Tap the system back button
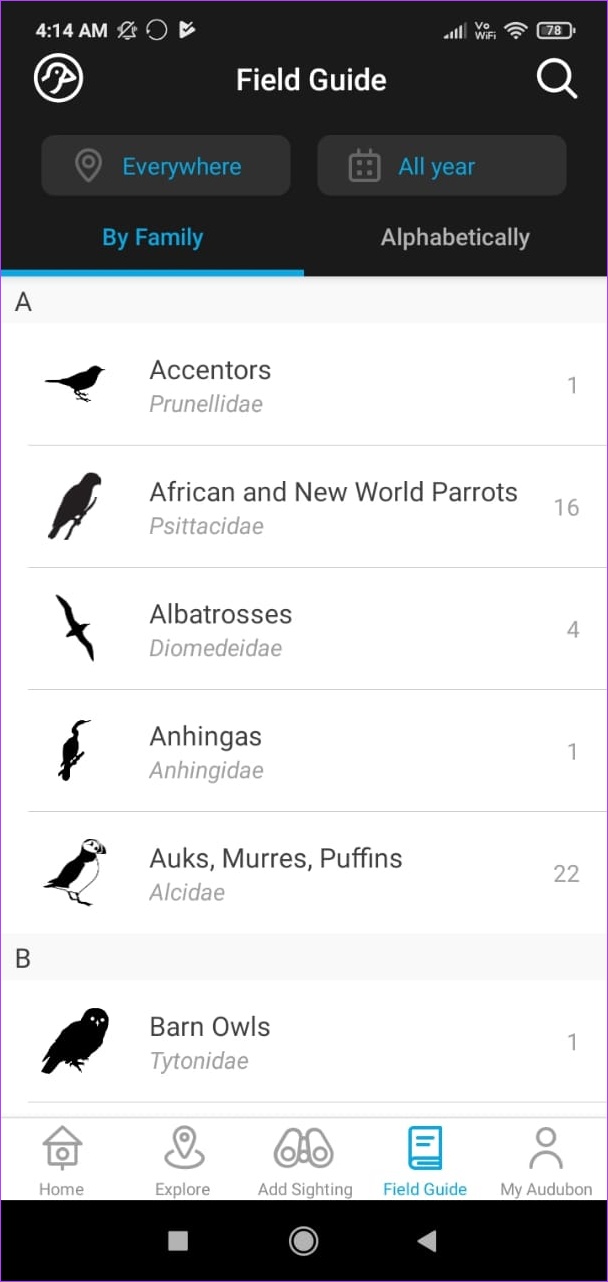 click(x=427, y=1241)
